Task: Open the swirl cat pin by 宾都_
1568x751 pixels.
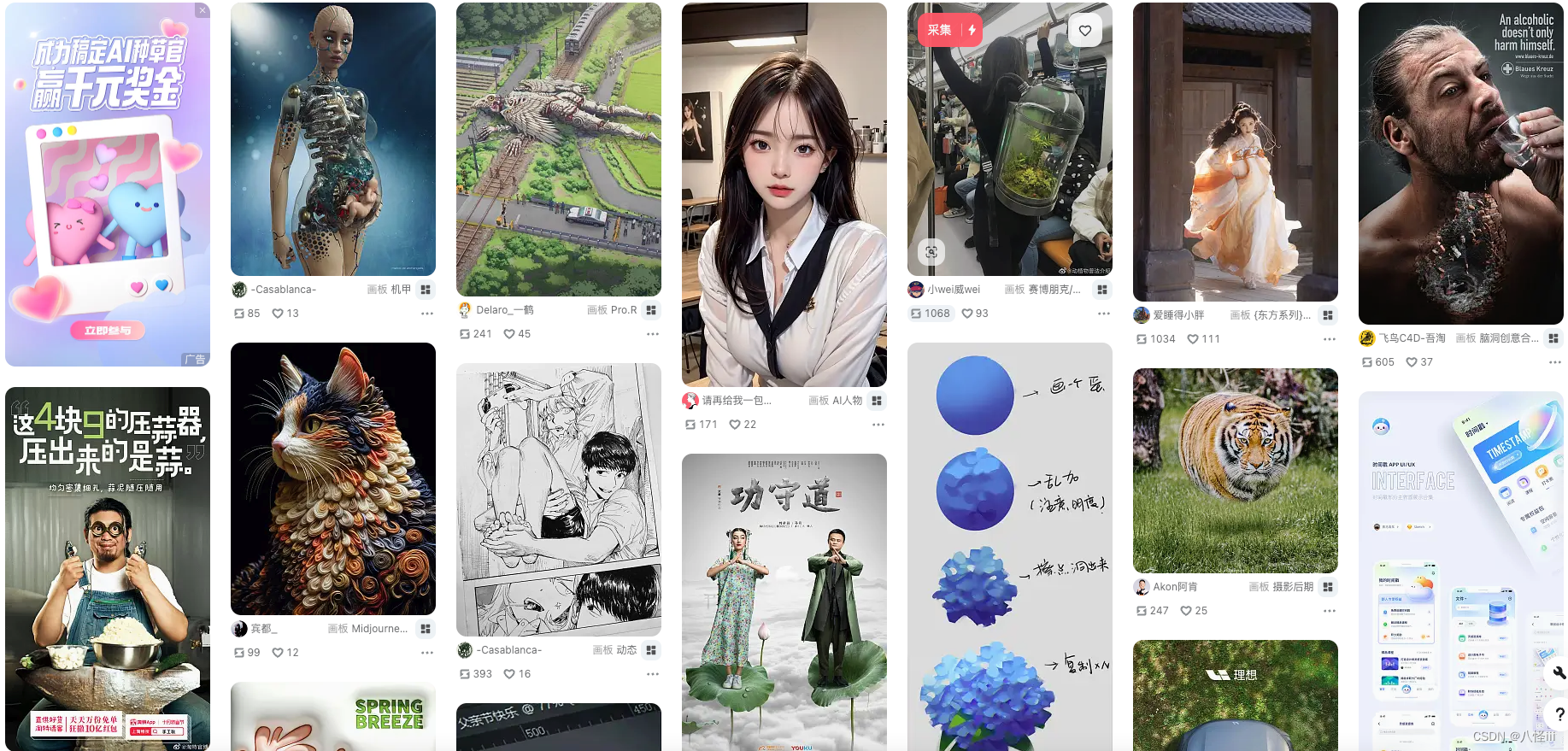Action: point(332,478)
